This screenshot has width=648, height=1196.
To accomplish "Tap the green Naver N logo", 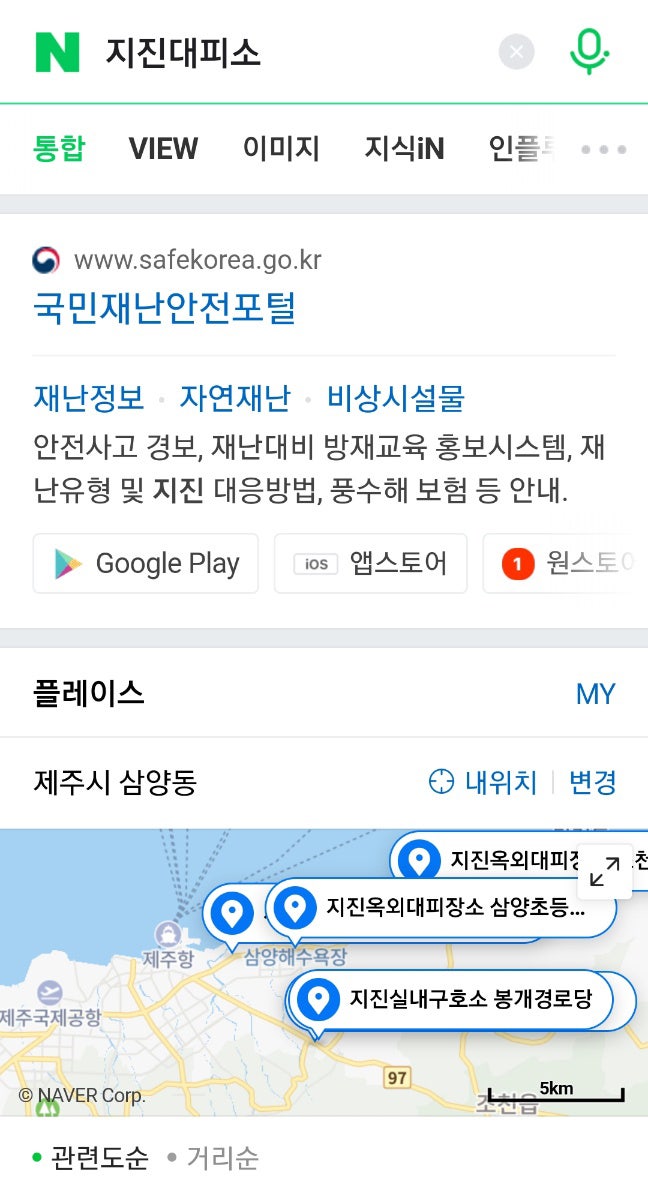I will [x=57, y=52].
